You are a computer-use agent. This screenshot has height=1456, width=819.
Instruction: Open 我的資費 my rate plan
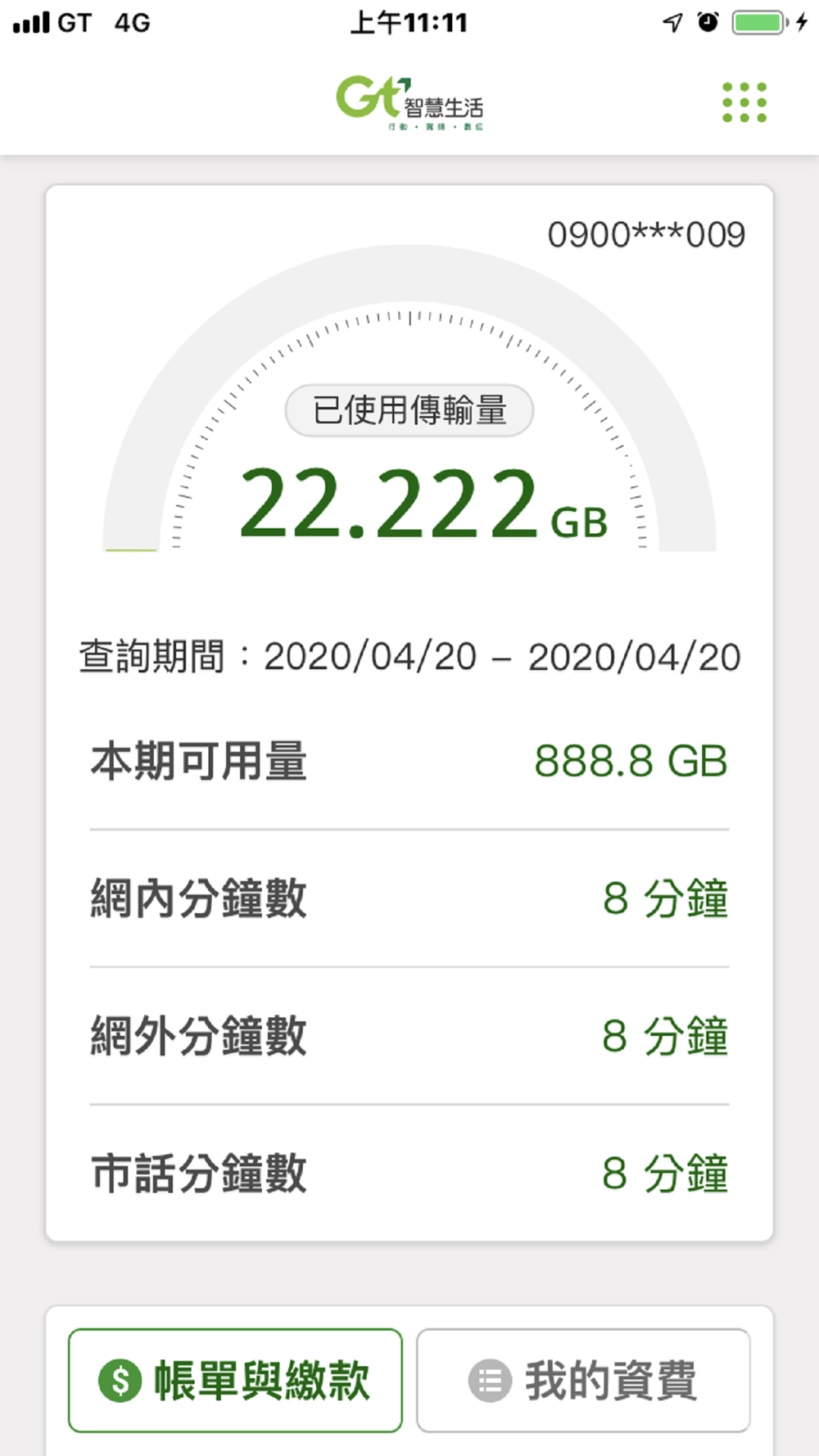[x=583, y=1380]
